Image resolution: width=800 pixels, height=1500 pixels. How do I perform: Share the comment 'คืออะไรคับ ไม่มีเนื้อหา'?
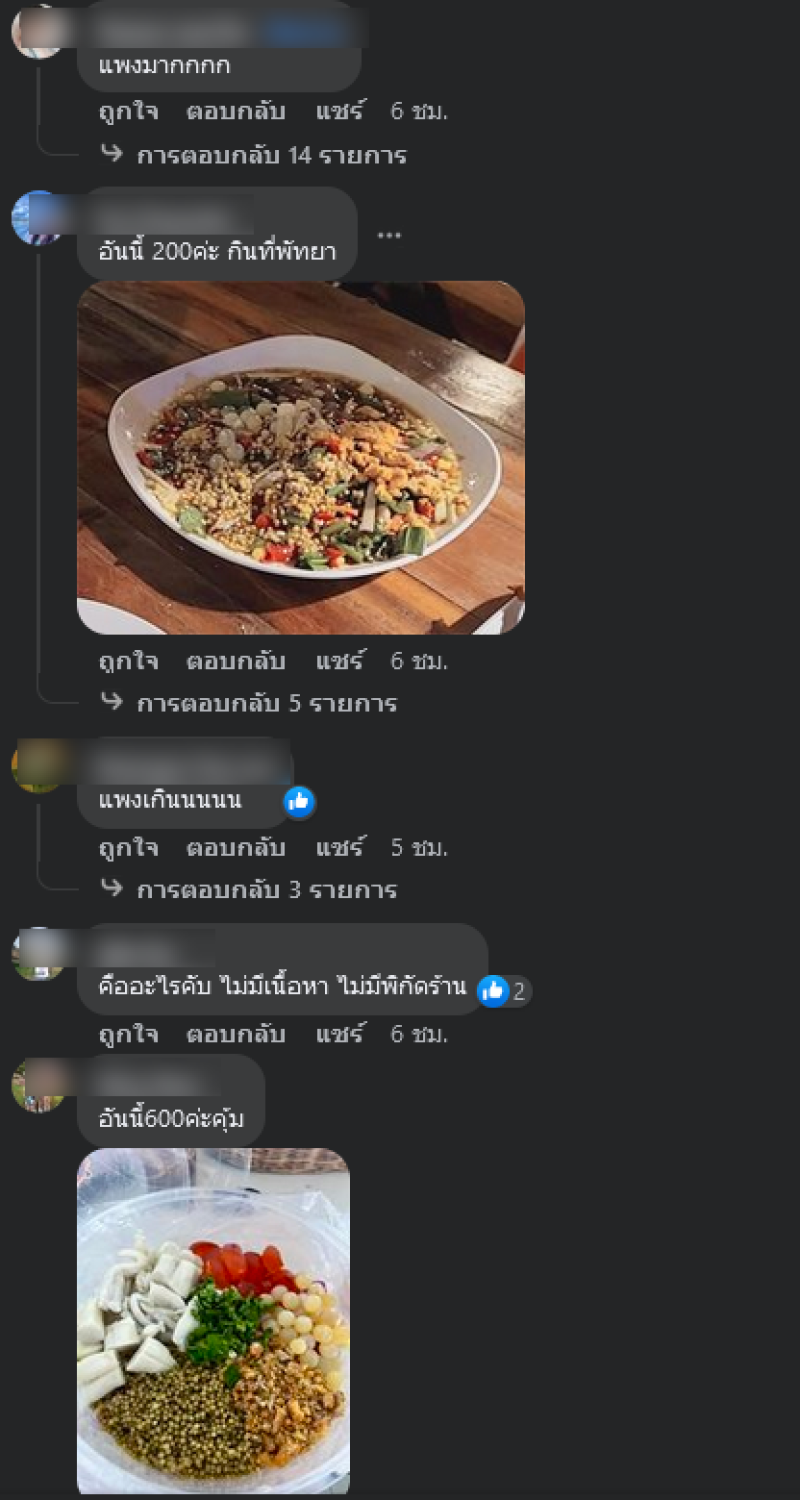(341, 1034)
